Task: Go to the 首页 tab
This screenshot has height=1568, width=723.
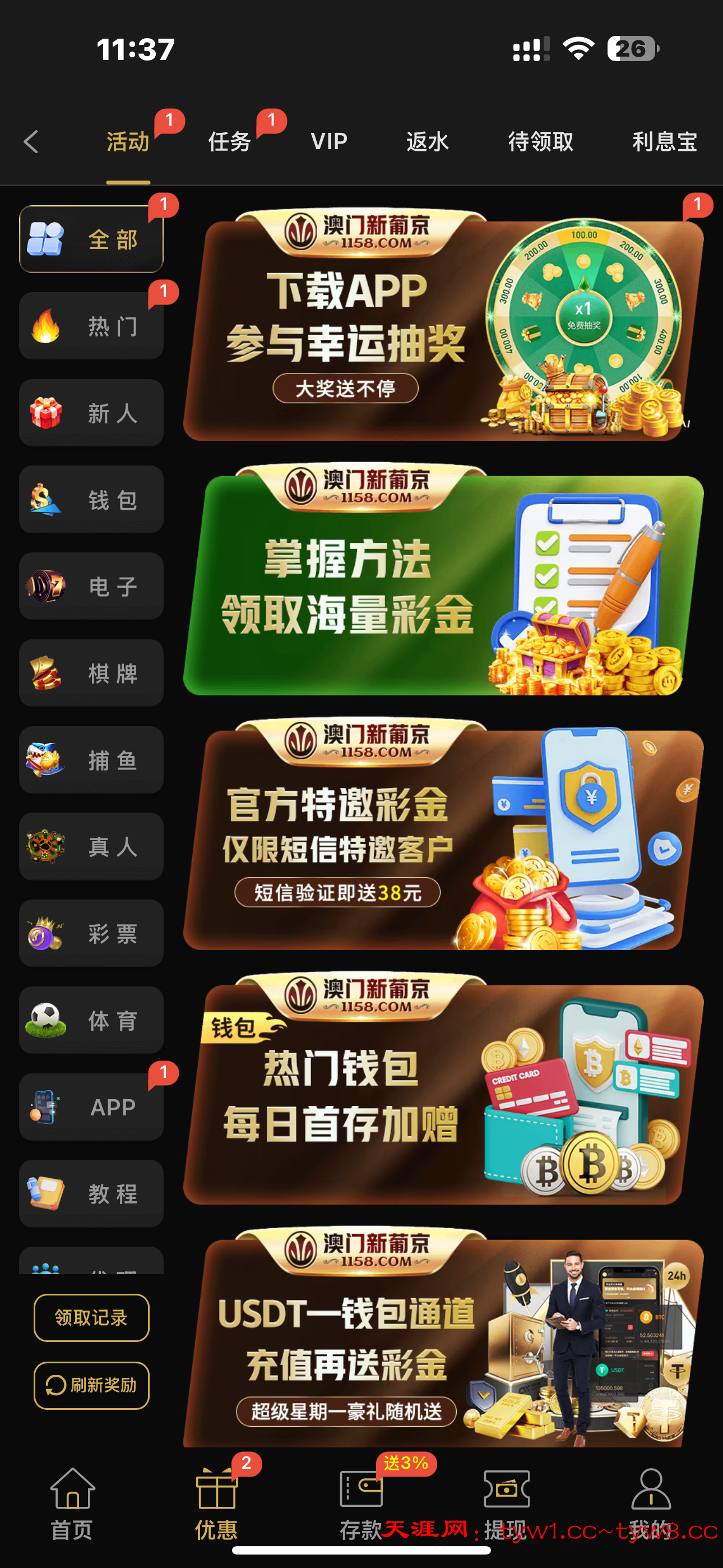Action: click(72, 1504)
